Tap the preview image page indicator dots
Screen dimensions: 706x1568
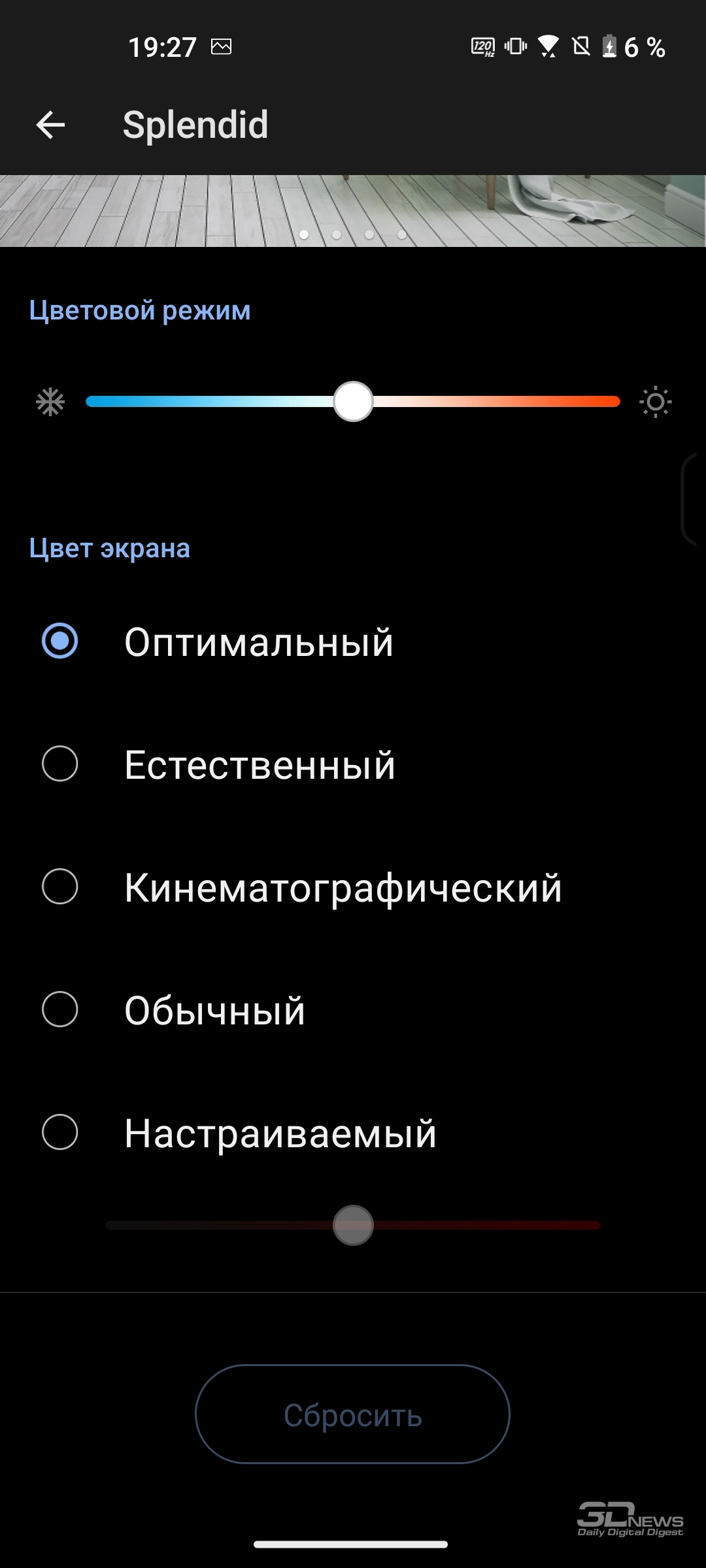pos(353,235)
